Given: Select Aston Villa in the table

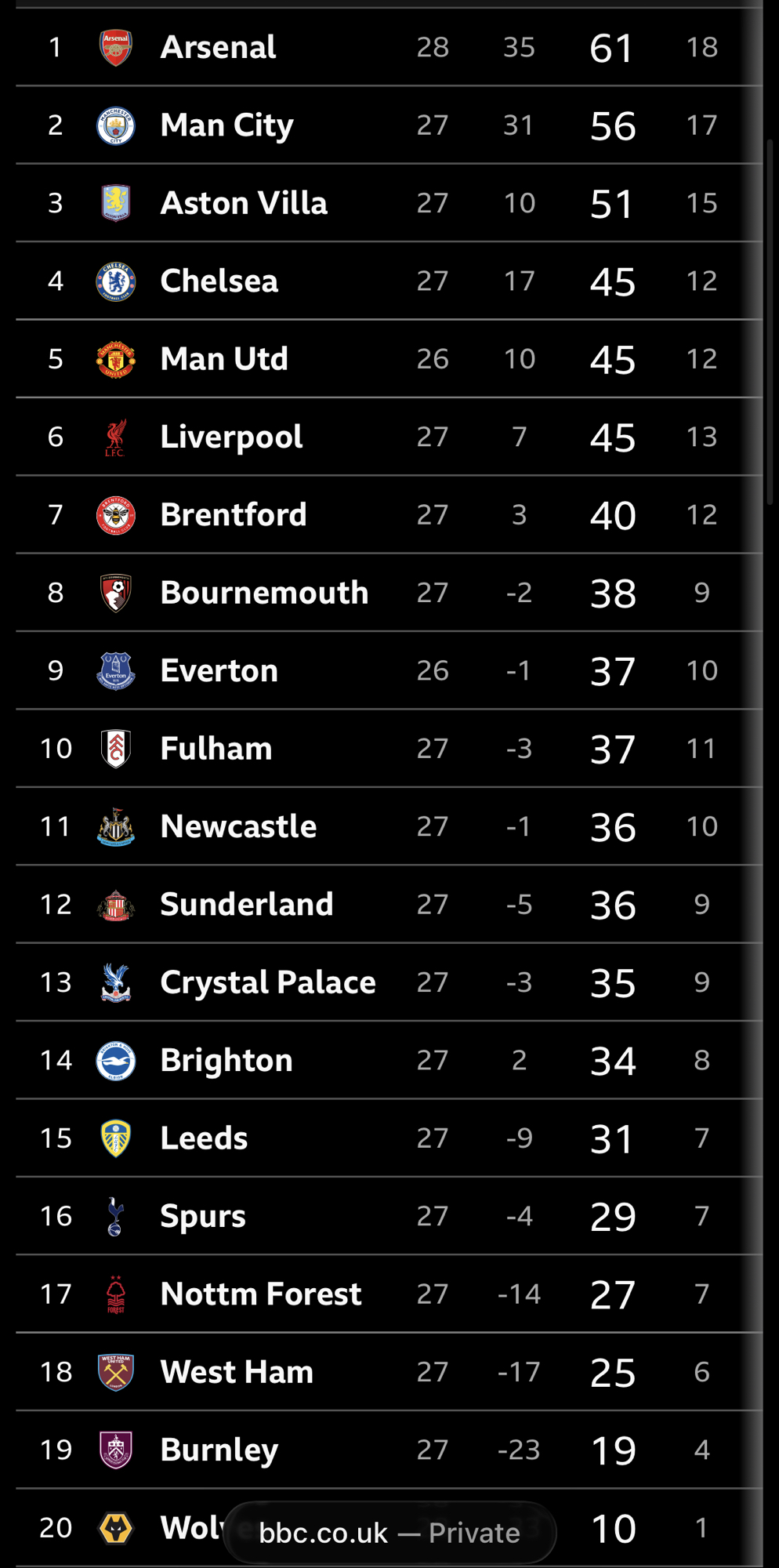Looking at the screenshot, I should 243,203.
